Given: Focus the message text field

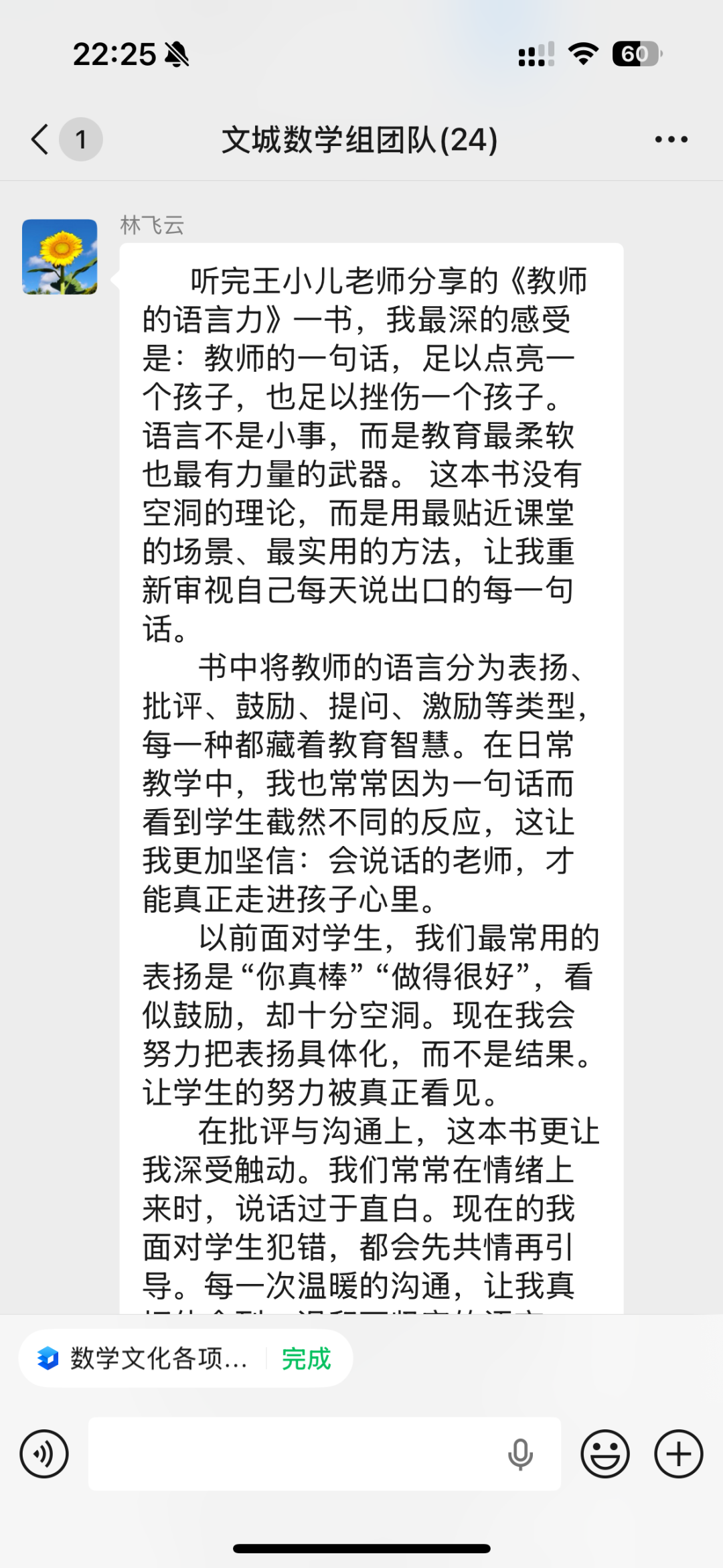Looking at the screenshot, I should (x=295, y=1454).
